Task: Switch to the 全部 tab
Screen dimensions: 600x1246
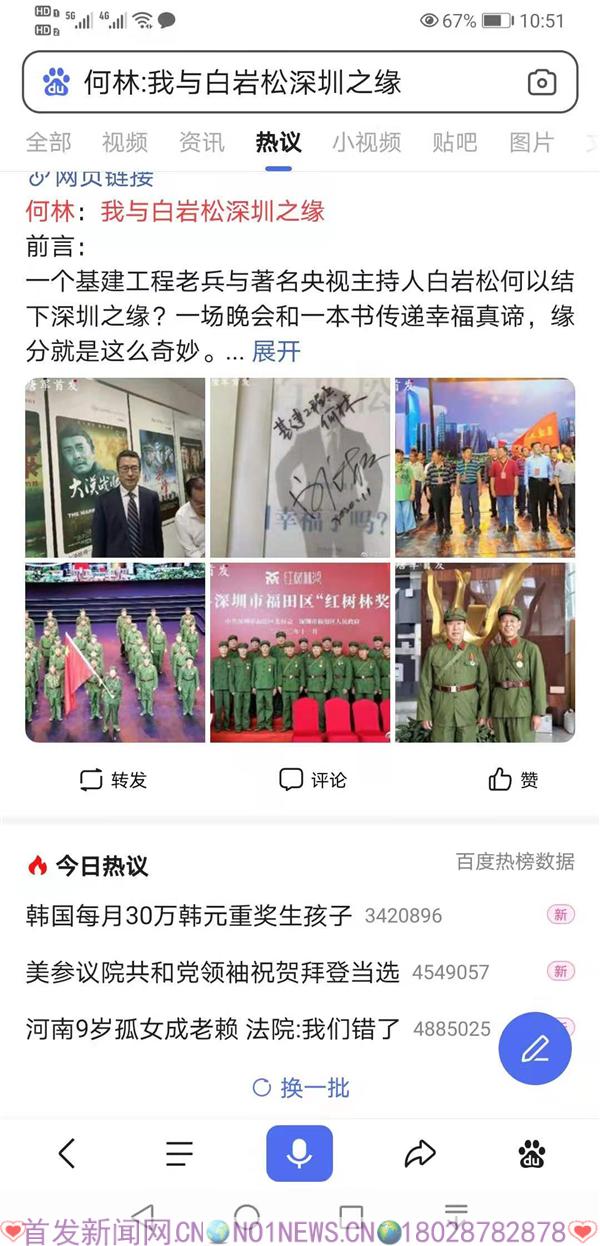Action: click(x=48, y=142)
